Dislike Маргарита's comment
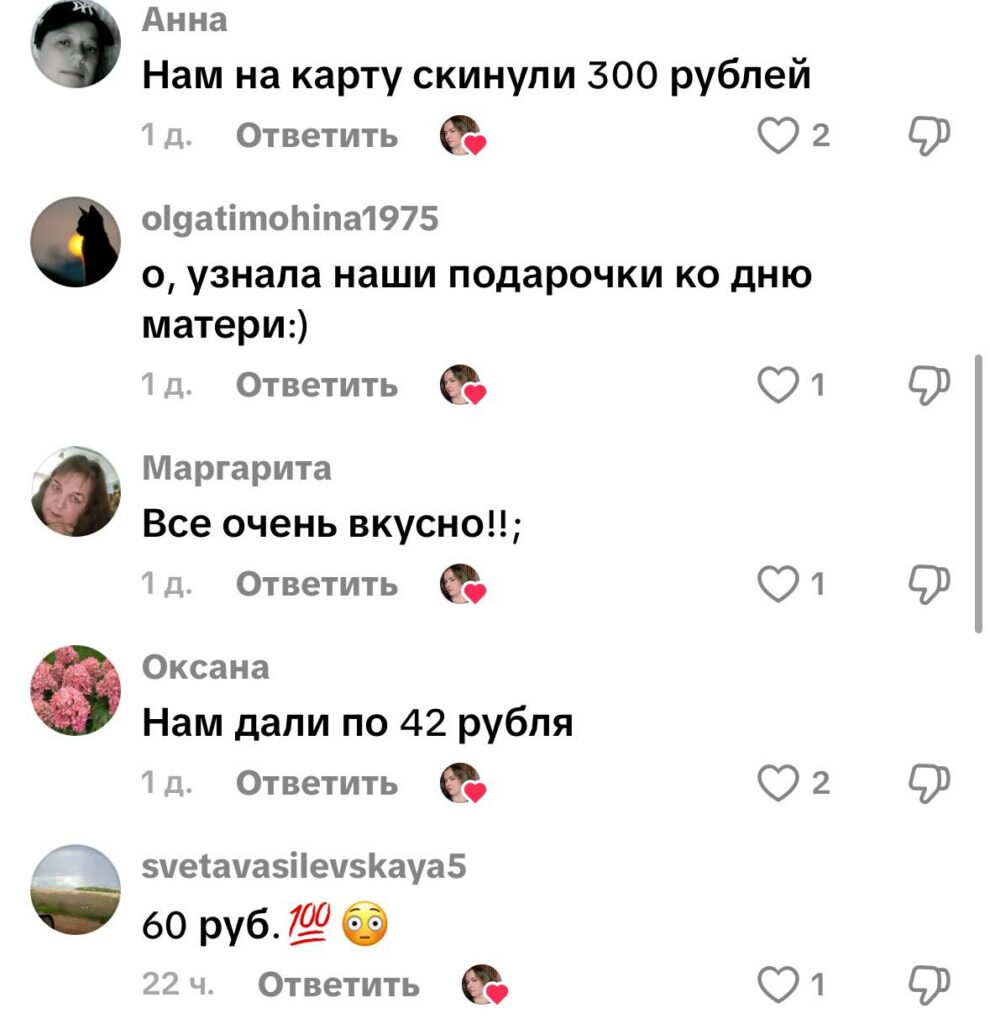990x1024 pixels. (x=927, y=583)
